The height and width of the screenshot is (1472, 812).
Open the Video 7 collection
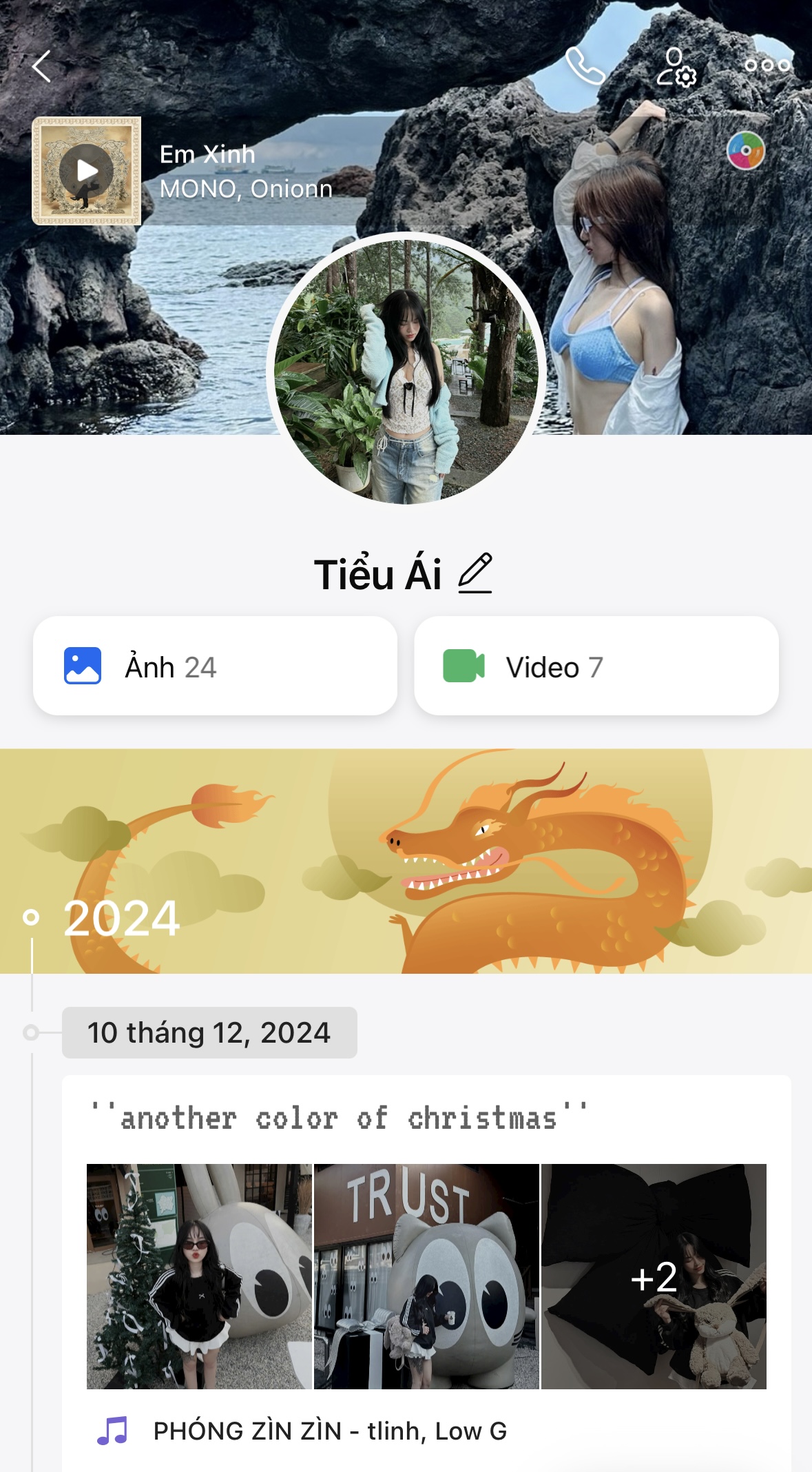596,666
